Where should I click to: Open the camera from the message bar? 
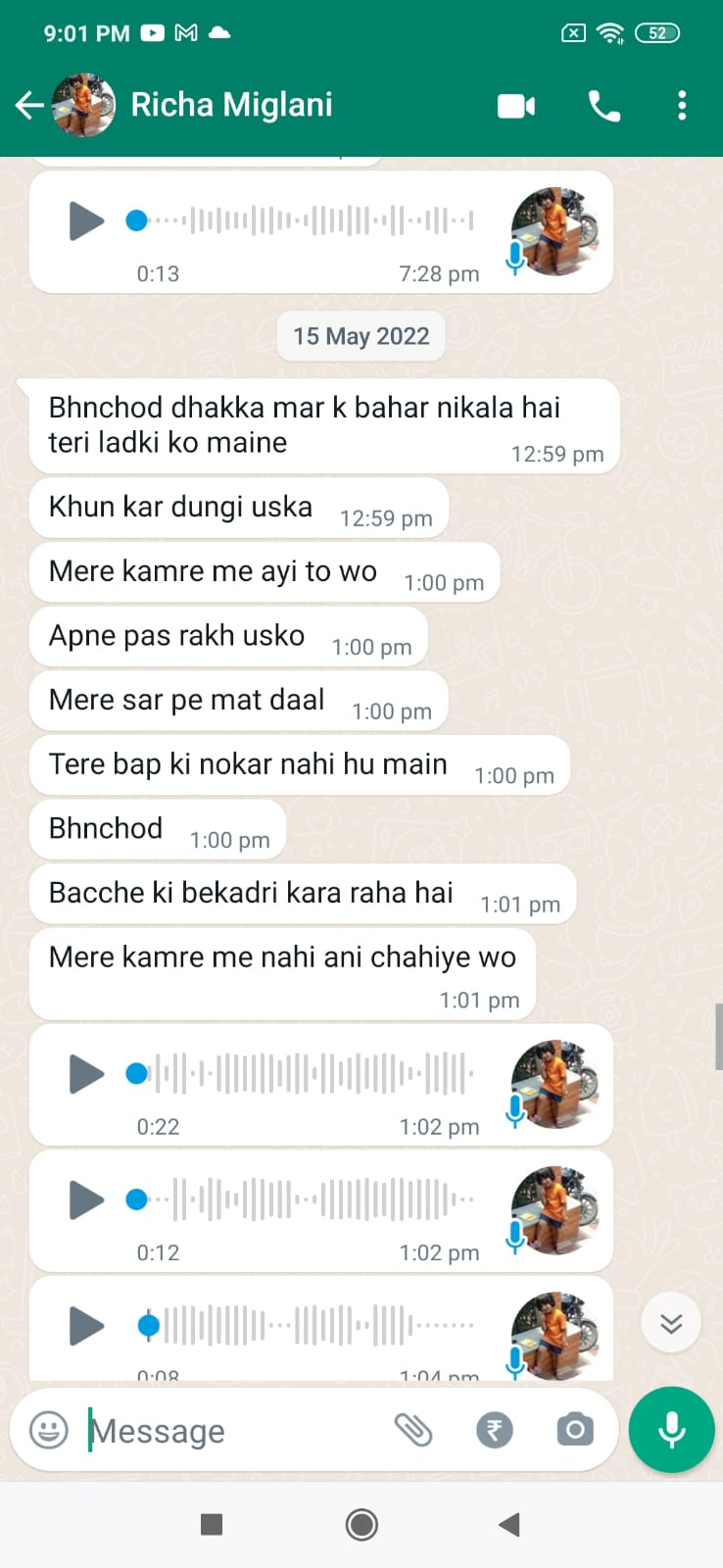click(x=575, y=1430)
